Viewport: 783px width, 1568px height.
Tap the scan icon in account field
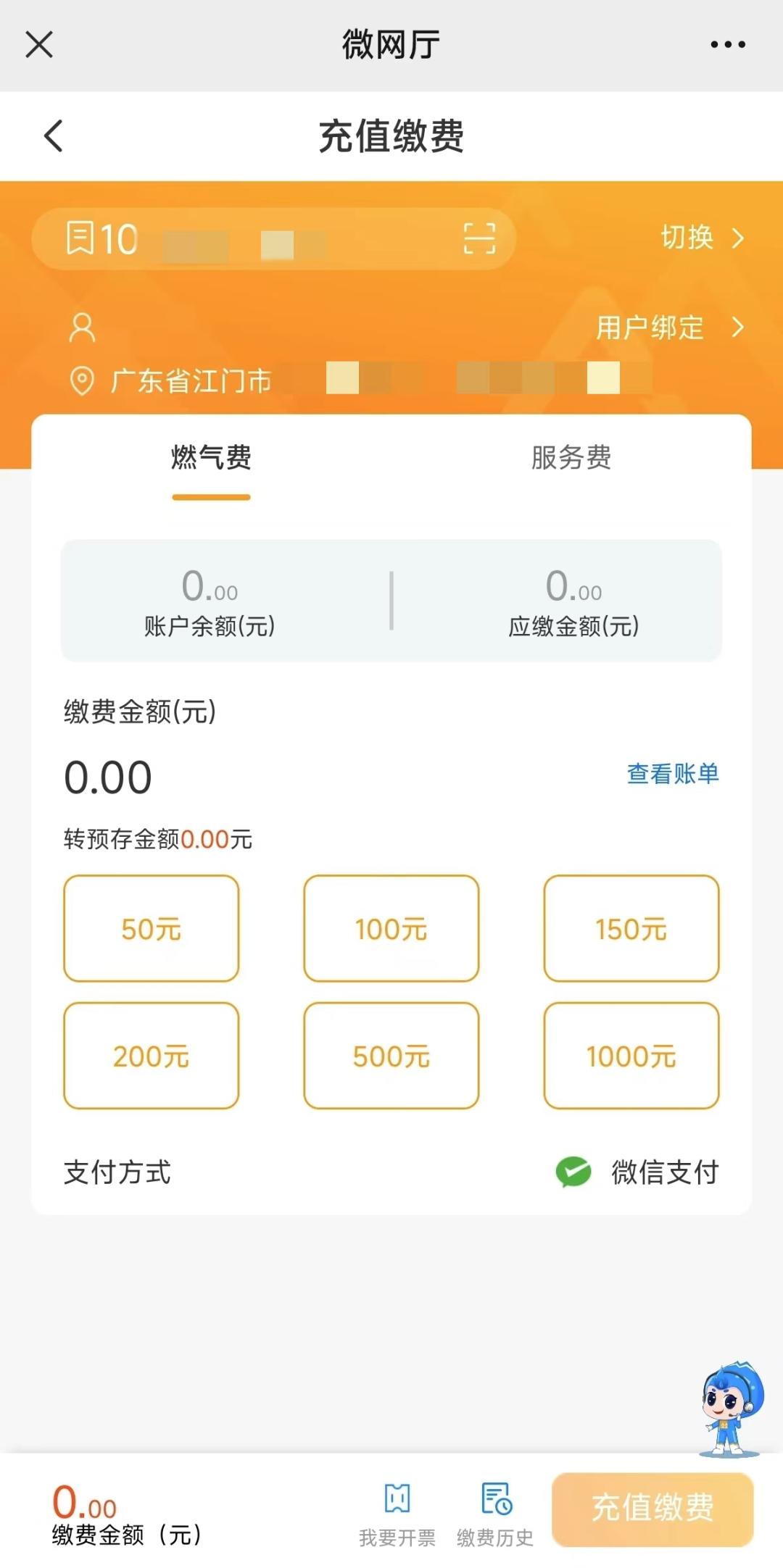pos(478,238)
